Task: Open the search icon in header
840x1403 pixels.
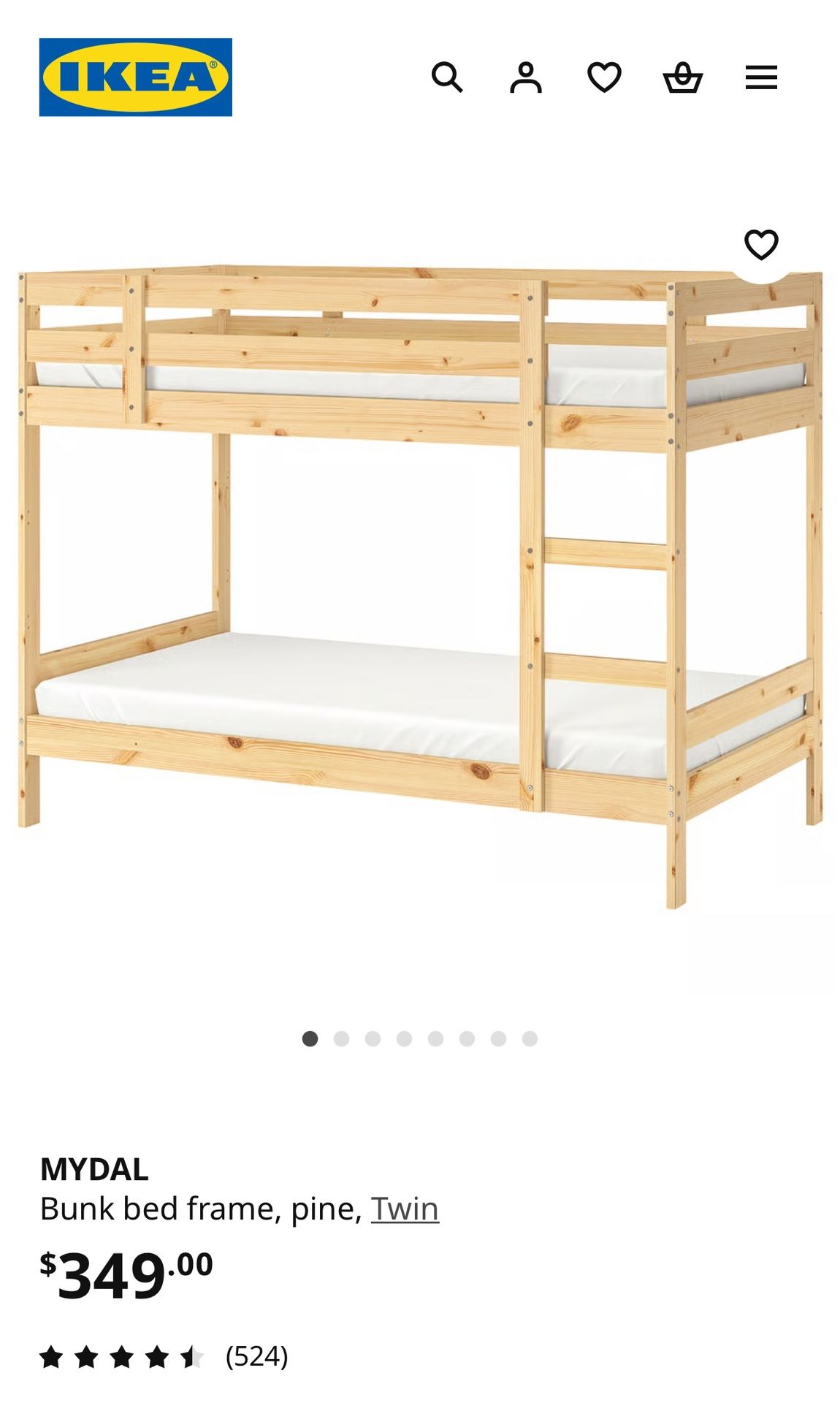Action: click(447, 77)
